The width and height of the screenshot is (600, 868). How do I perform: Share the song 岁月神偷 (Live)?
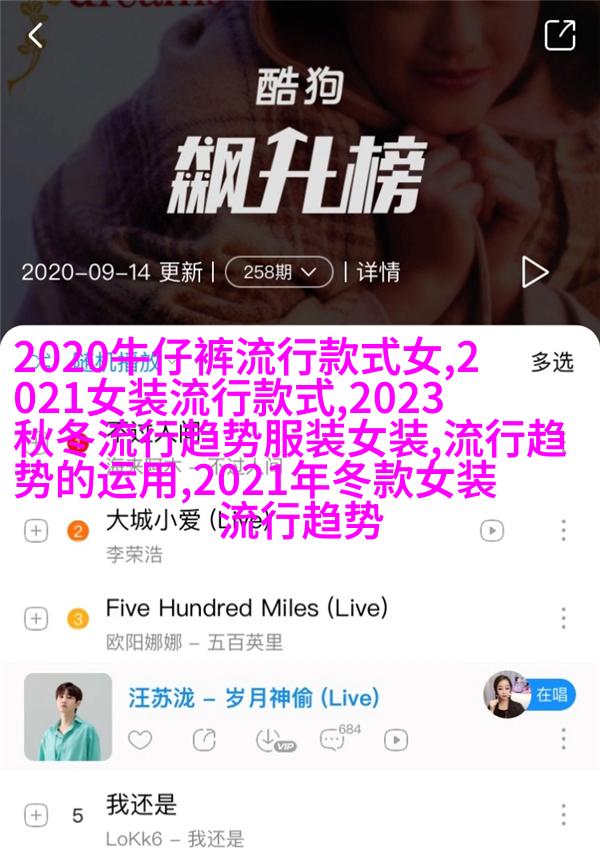point(204,740)
